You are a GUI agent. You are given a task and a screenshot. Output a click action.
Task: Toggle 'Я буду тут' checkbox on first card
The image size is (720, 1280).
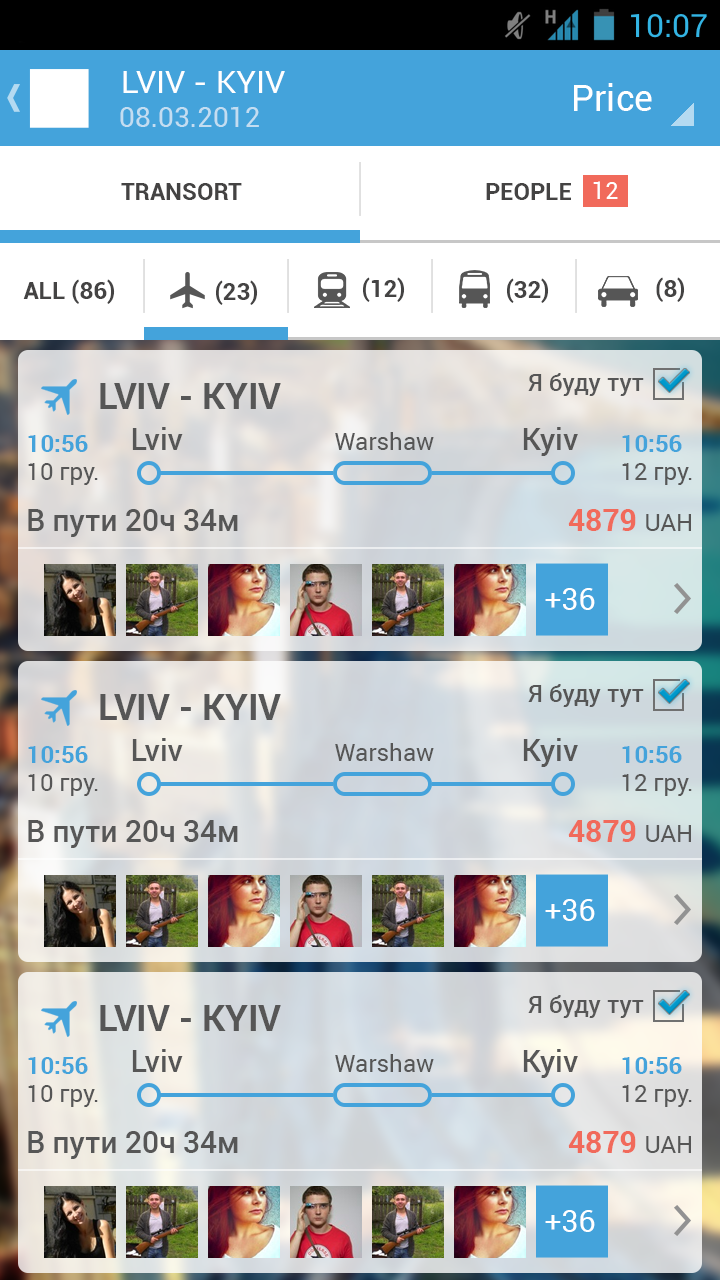pos(669,384)
